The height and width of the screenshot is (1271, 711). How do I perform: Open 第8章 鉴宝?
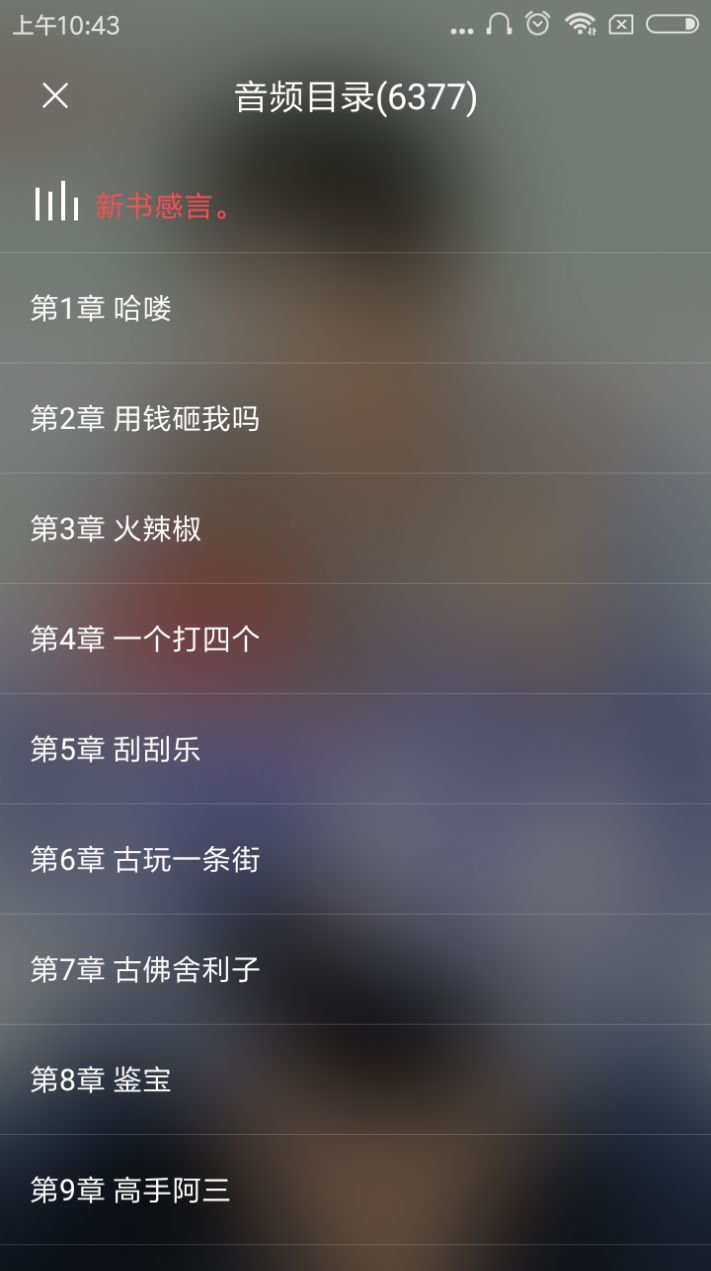tap(355, 1079)
